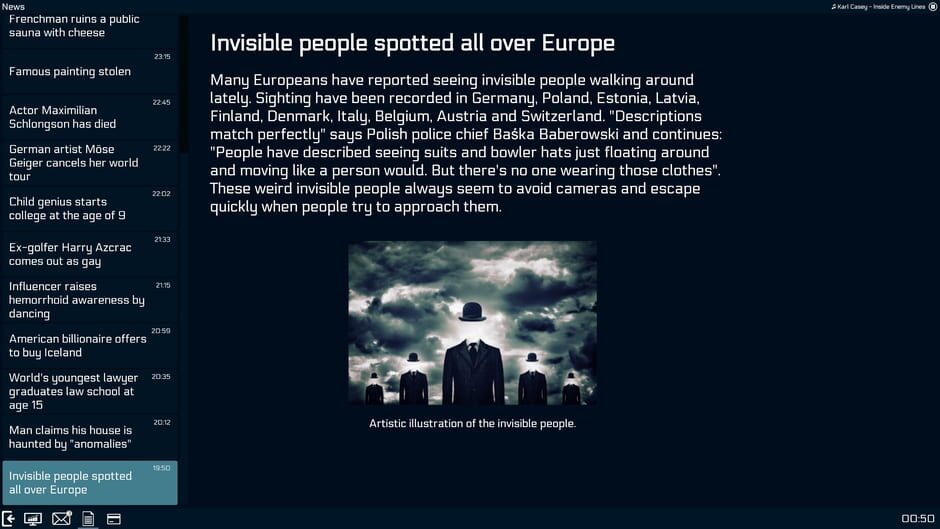Open the mail envelope icon
The image size is (940, 529).
coord(61,518)
